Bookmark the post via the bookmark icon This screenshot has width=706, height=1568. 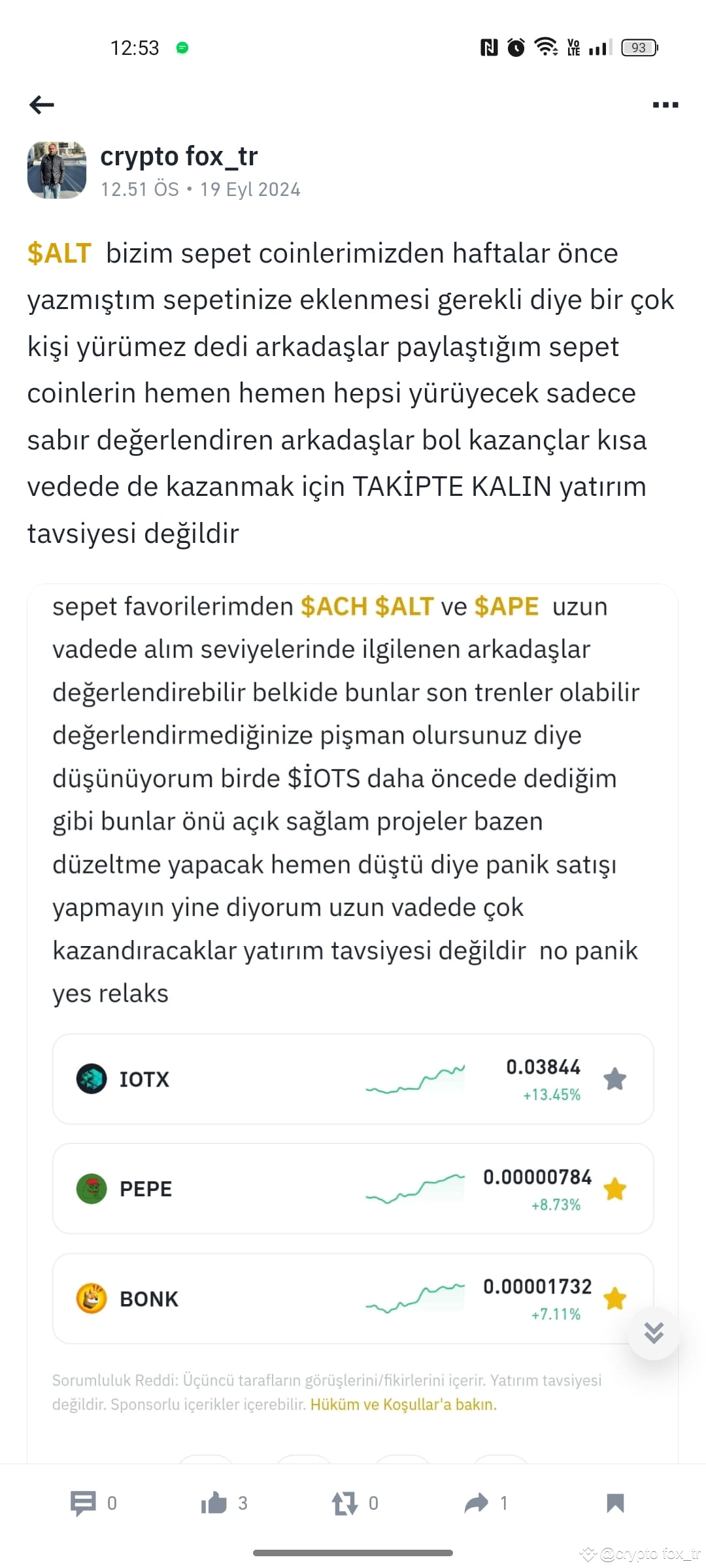click(616, 1503)
